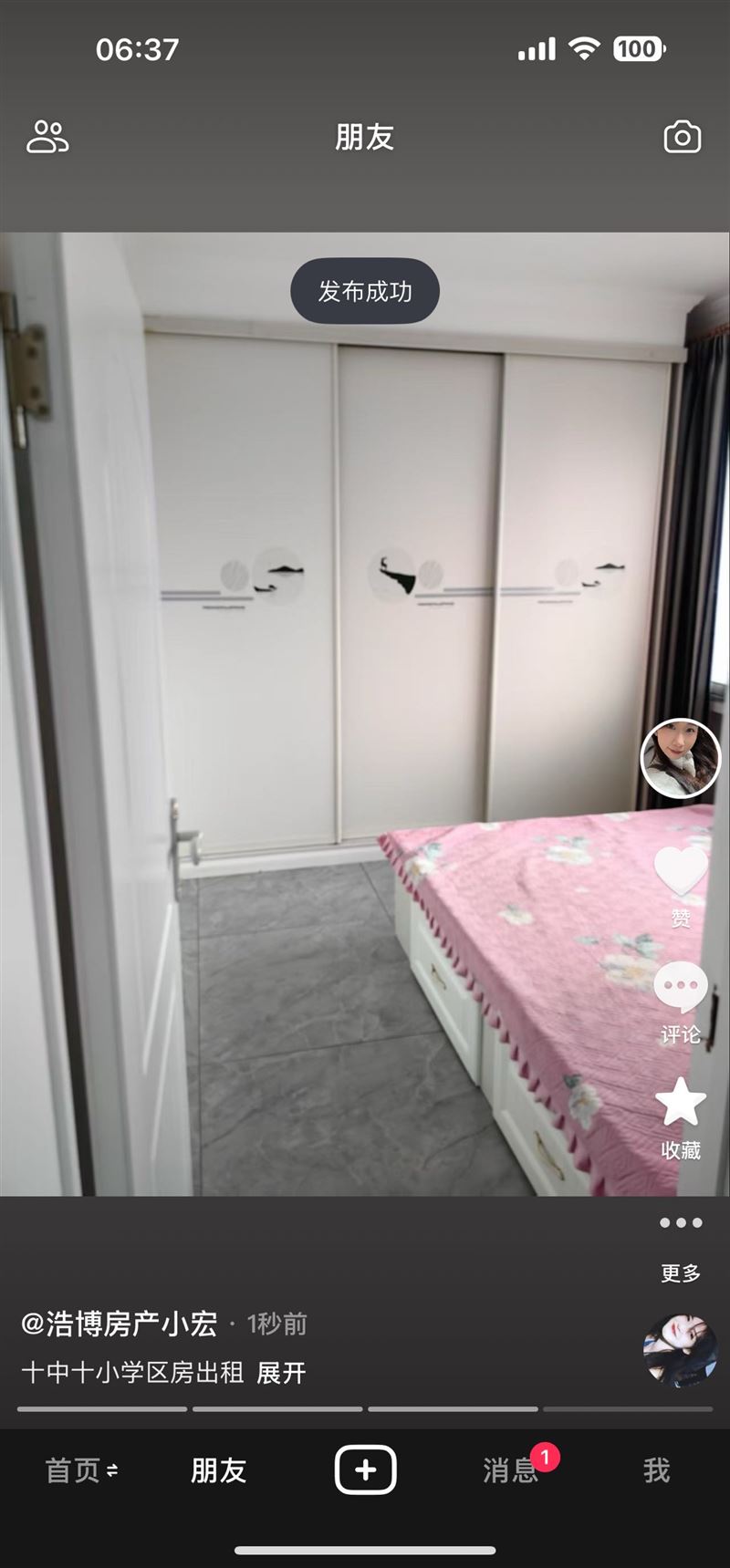Expand the caption with 展开
The image size is (730, 1568).
coord(281,1373)
